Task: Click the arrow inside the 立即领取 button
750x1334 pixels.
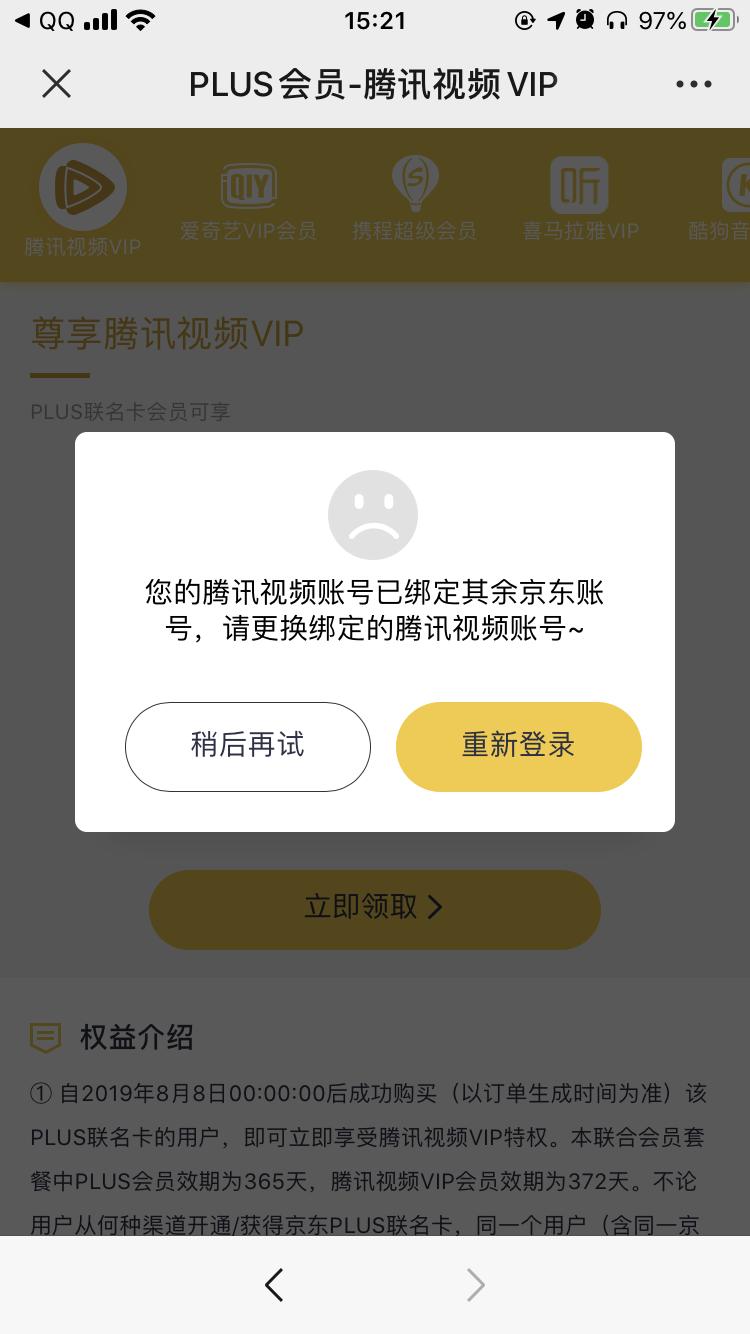Action: pos(435,908)
